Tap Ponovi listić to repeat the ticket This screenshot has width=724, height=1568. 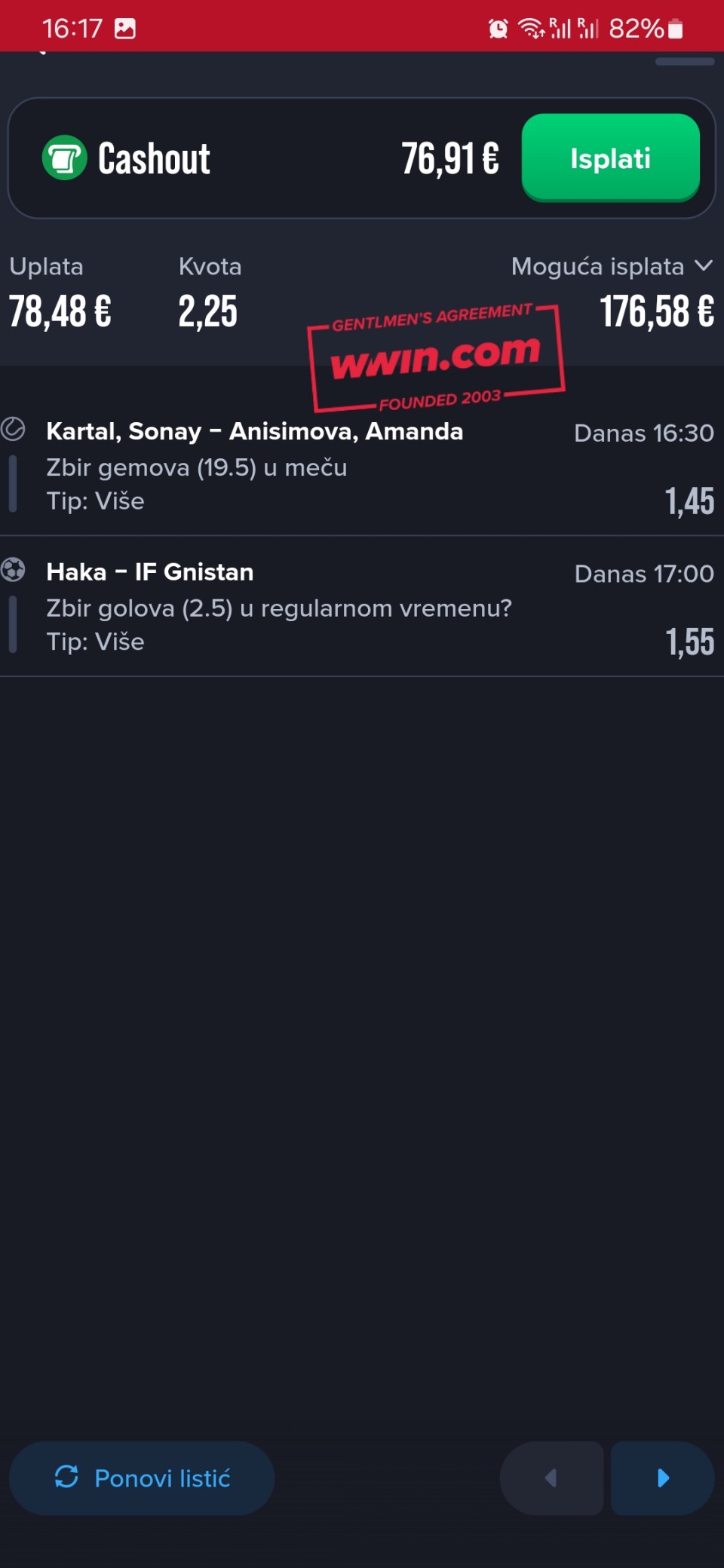[x=142, y=1478]
